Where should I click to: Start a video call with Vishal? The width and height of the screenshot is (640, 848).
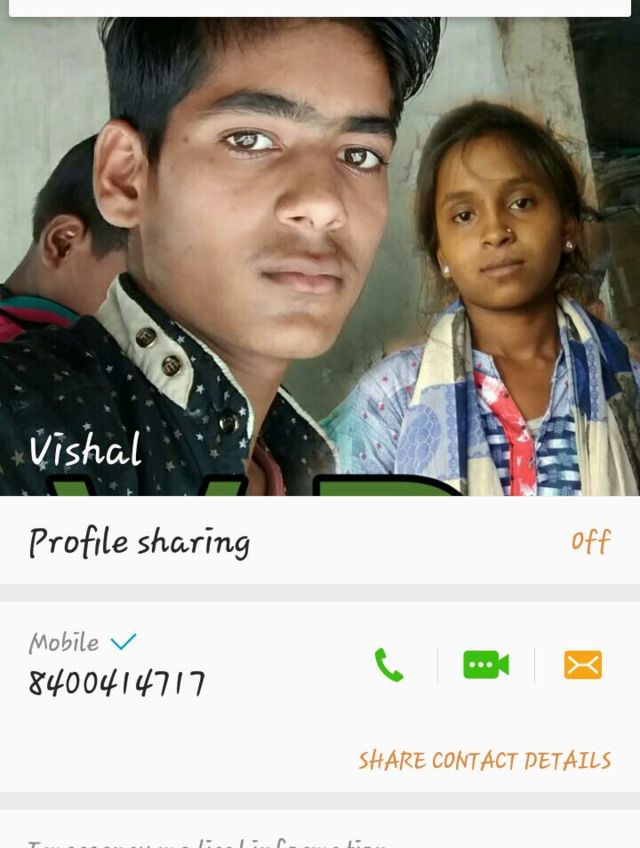[x=486, y=665]
